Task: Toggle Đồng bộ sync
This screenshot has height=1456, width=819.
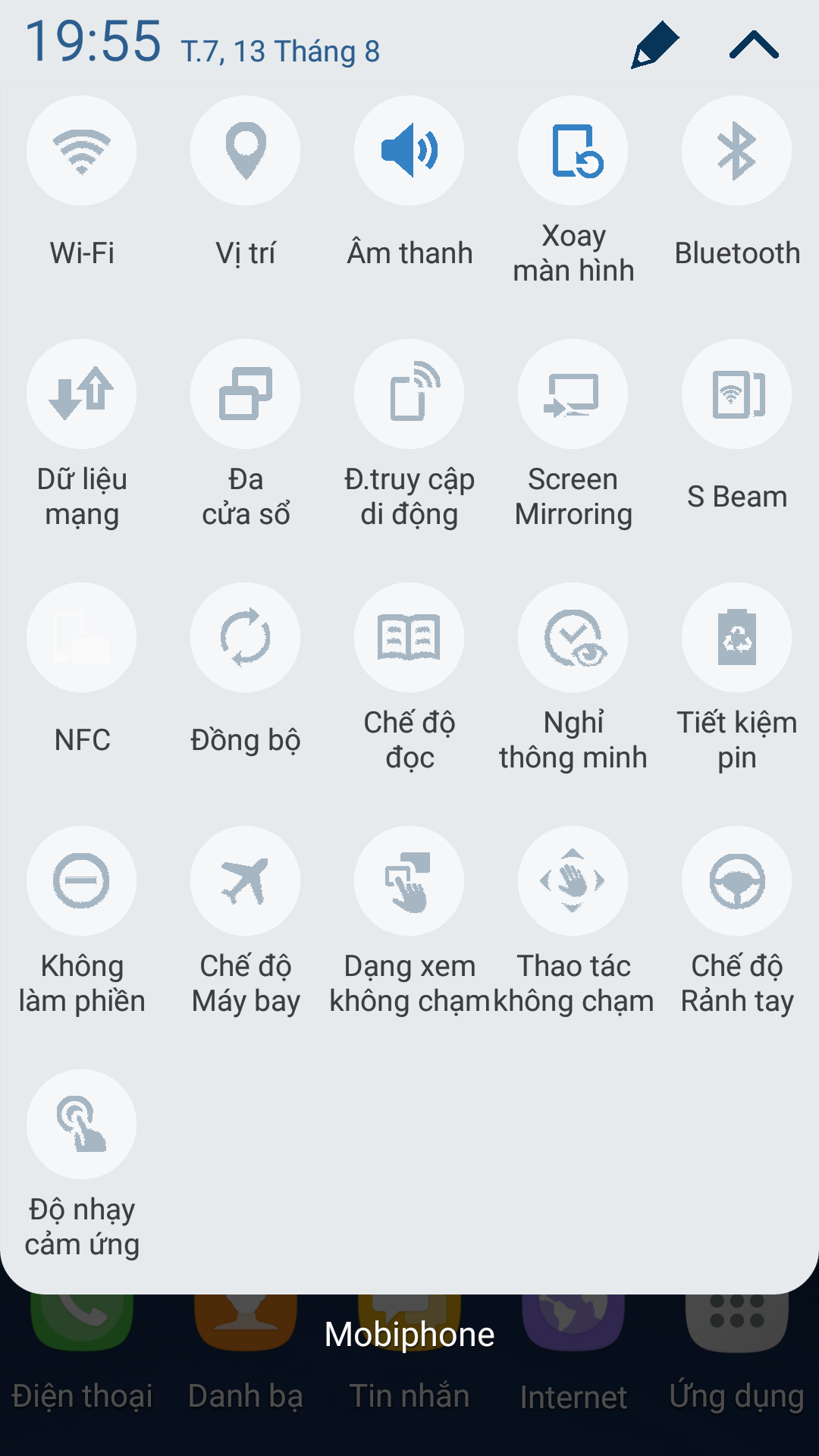Action: tap(246, 638)
